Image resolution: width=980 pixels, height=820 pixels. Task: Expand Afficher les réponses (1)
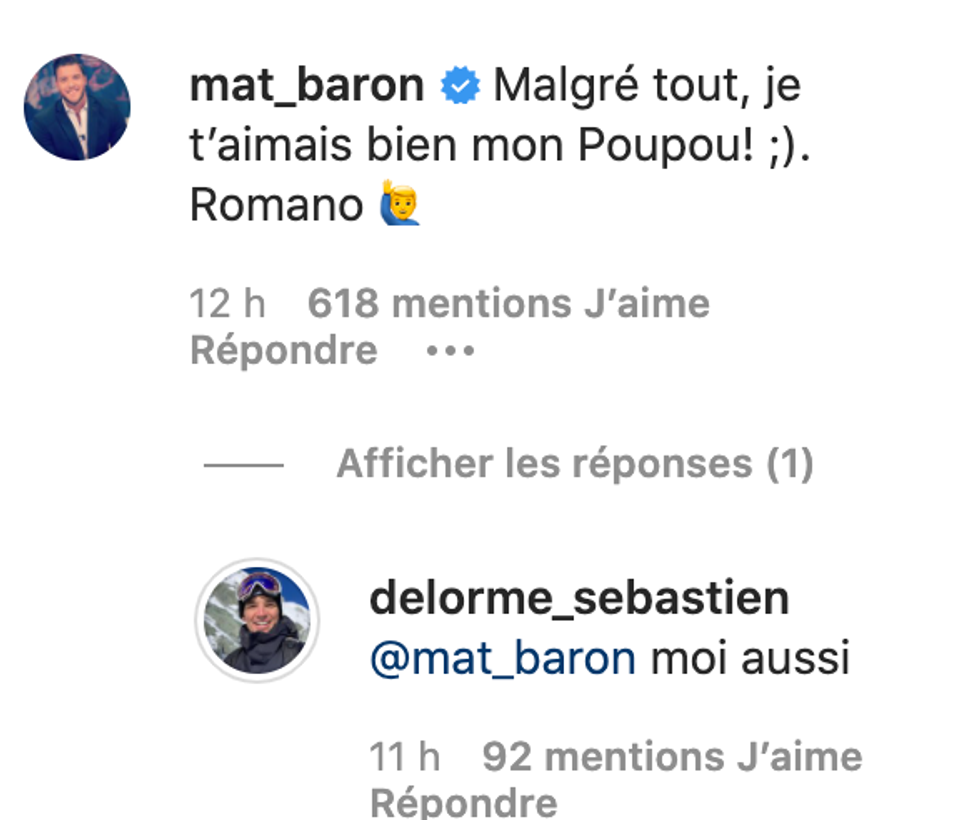(x=574, y=464)
